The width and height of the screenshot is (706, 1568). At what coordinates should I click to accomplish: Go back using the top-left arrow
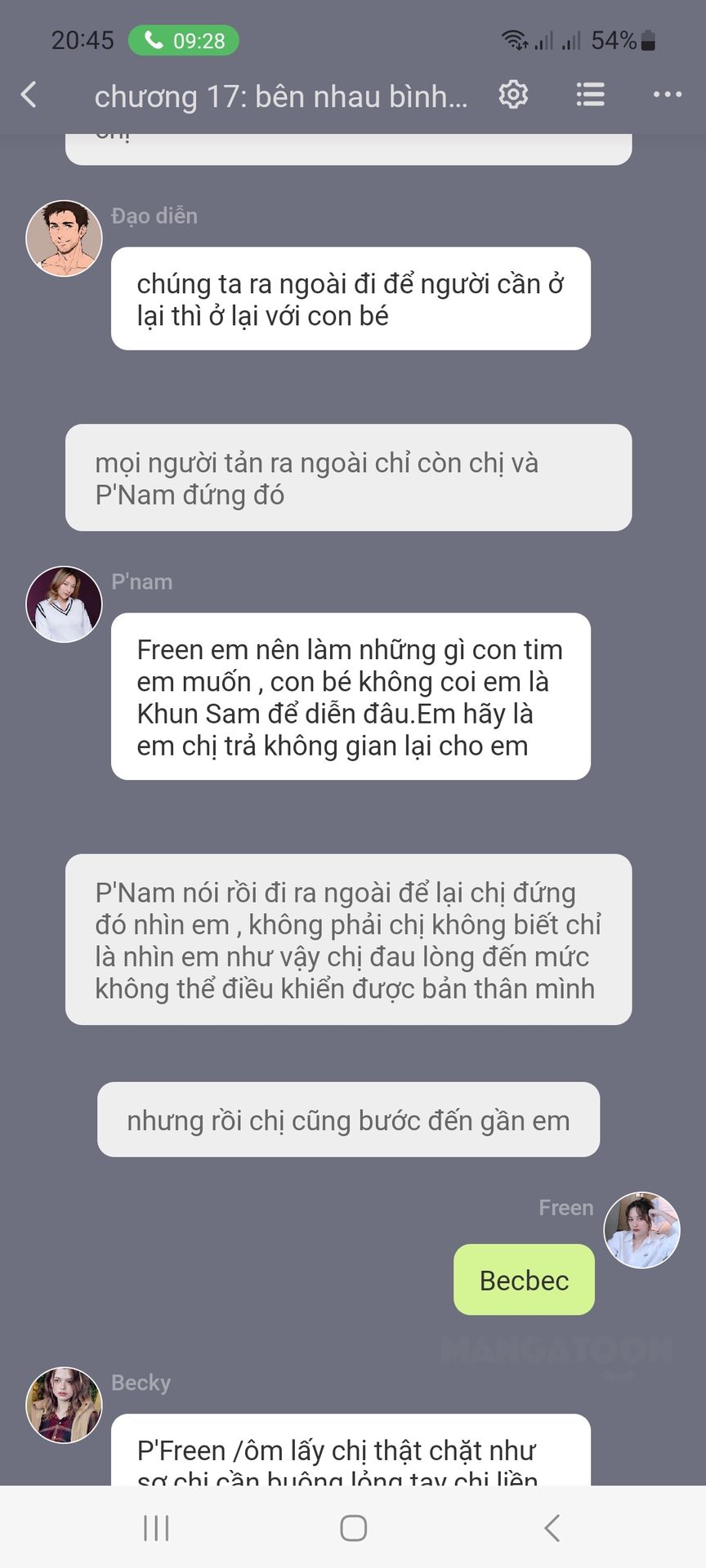coord(29,95)
